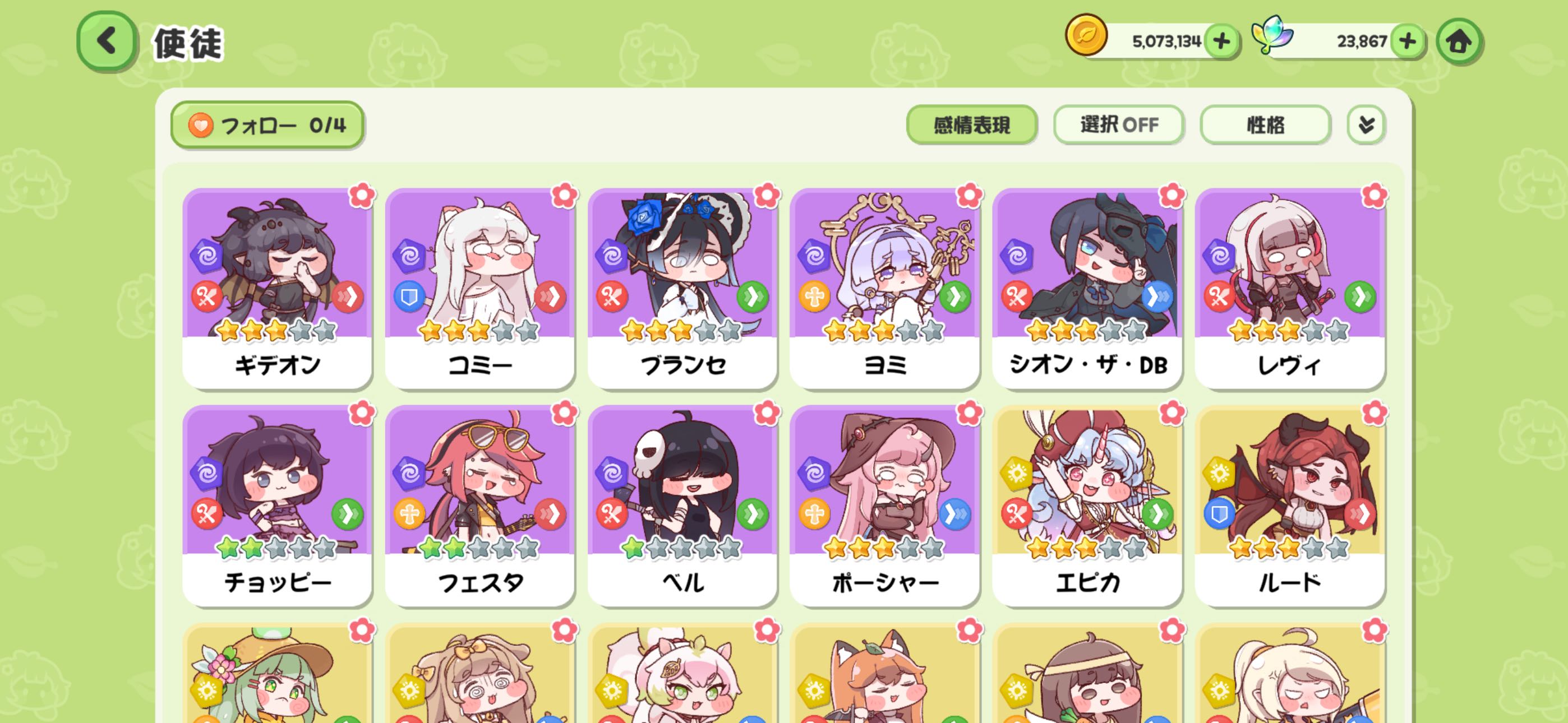Image resolution: width=1568 pixels, height=723 pixels.
Task: Go back using the green arrow
Action: [107, 41]
